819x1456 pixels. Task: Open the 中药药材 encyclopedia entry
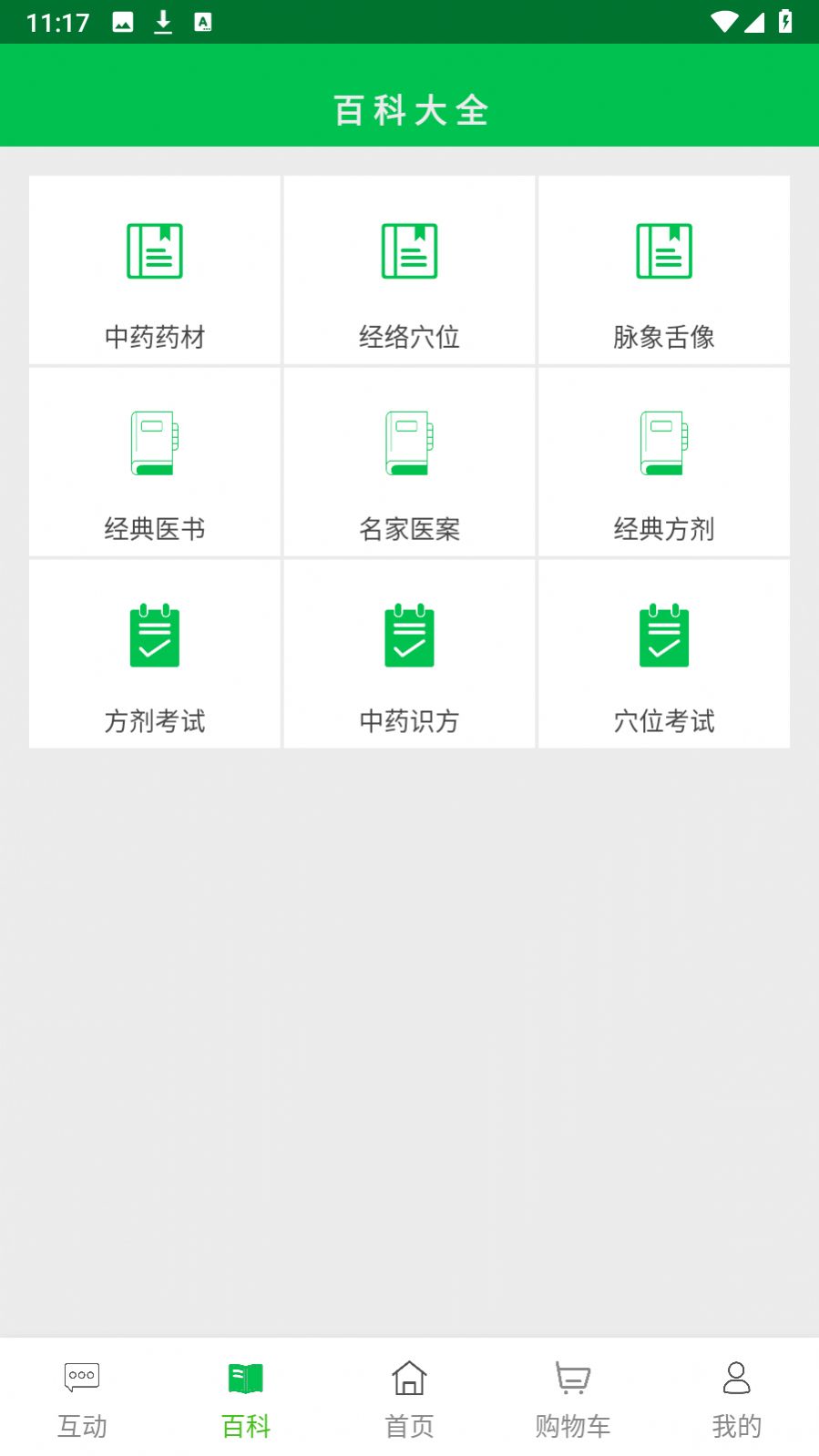(154, 270)
